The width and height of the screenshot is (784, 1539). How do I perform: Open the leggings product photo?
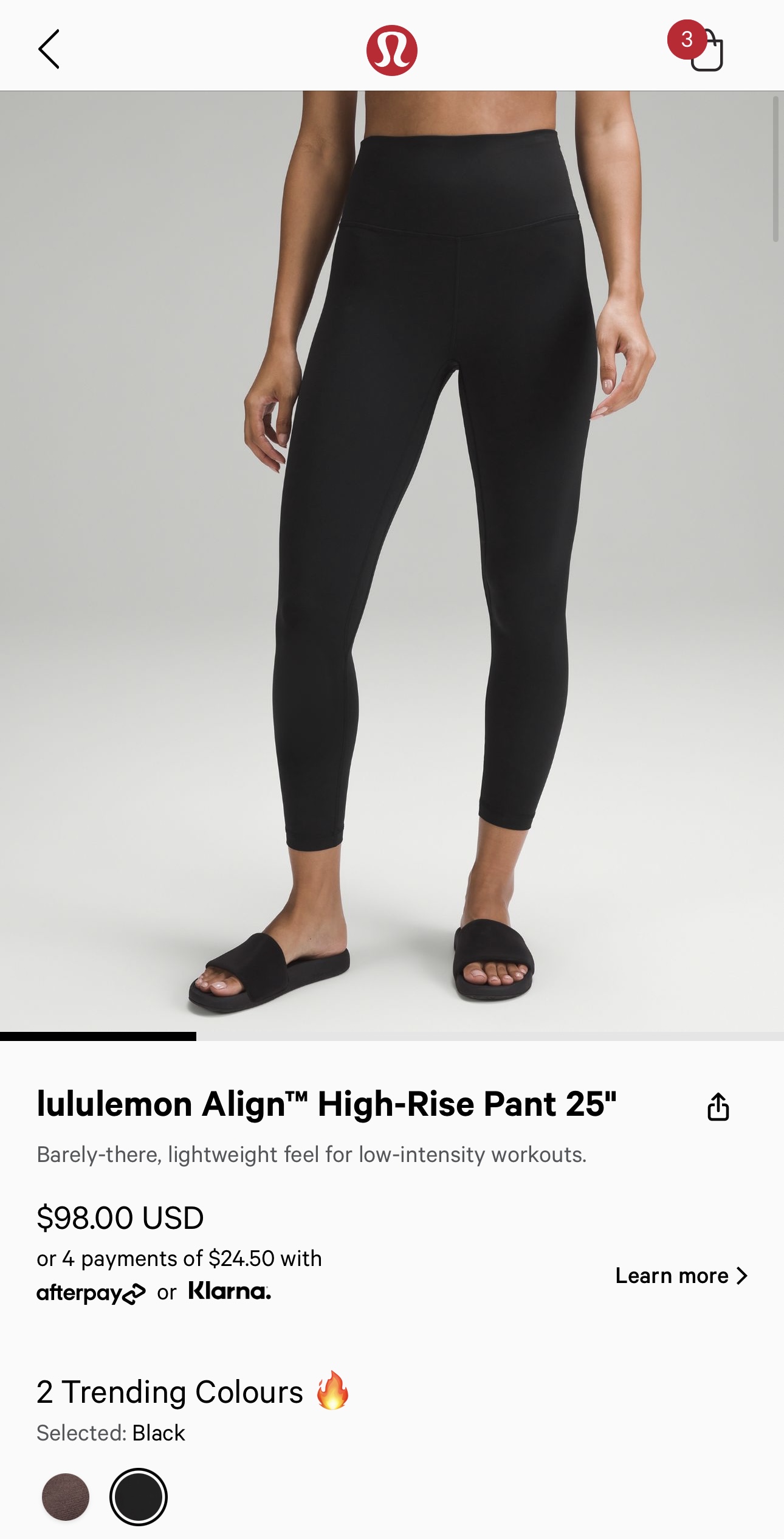[392, 561]
